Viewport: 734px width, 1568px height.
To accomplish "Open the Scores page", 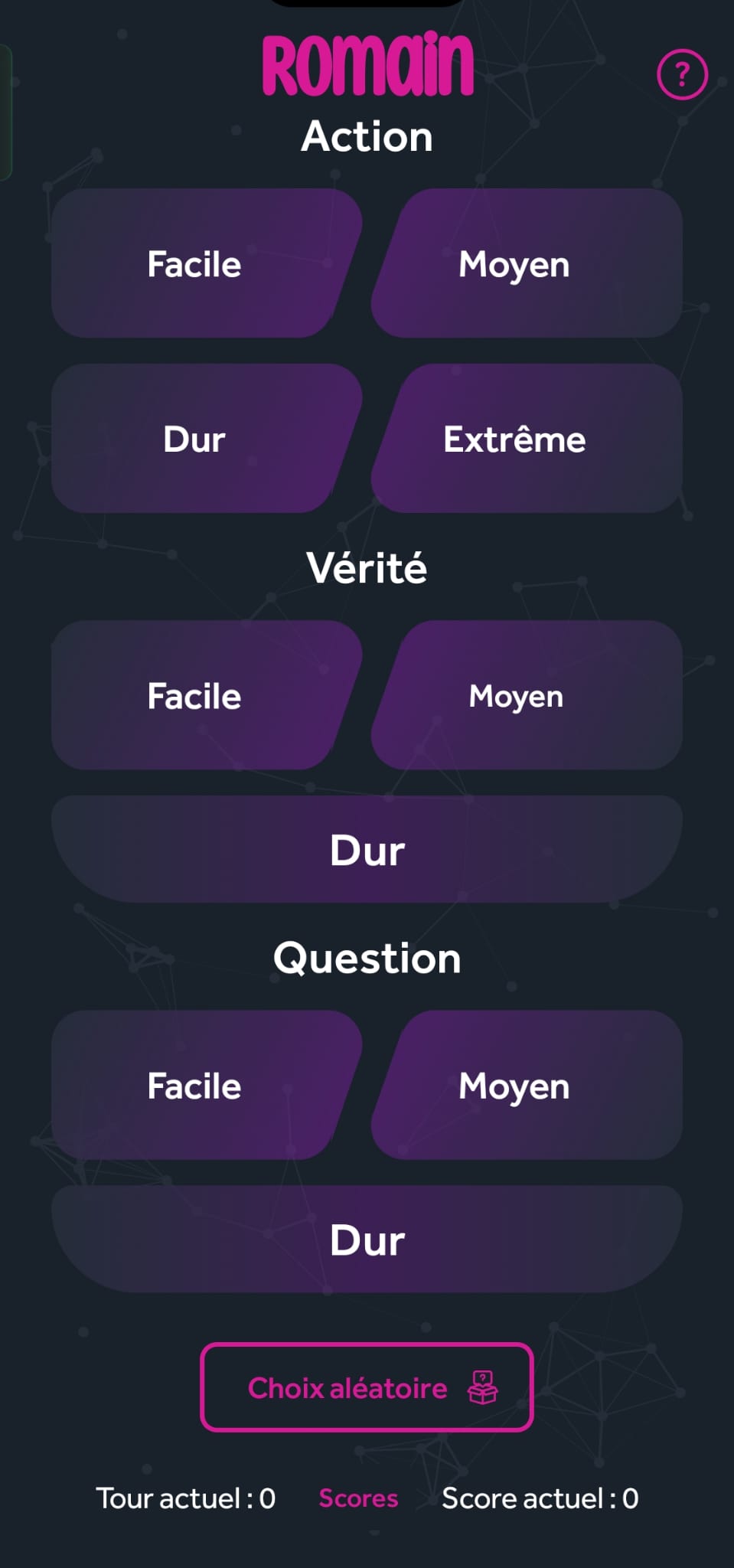I will (x=357, y=1498).
